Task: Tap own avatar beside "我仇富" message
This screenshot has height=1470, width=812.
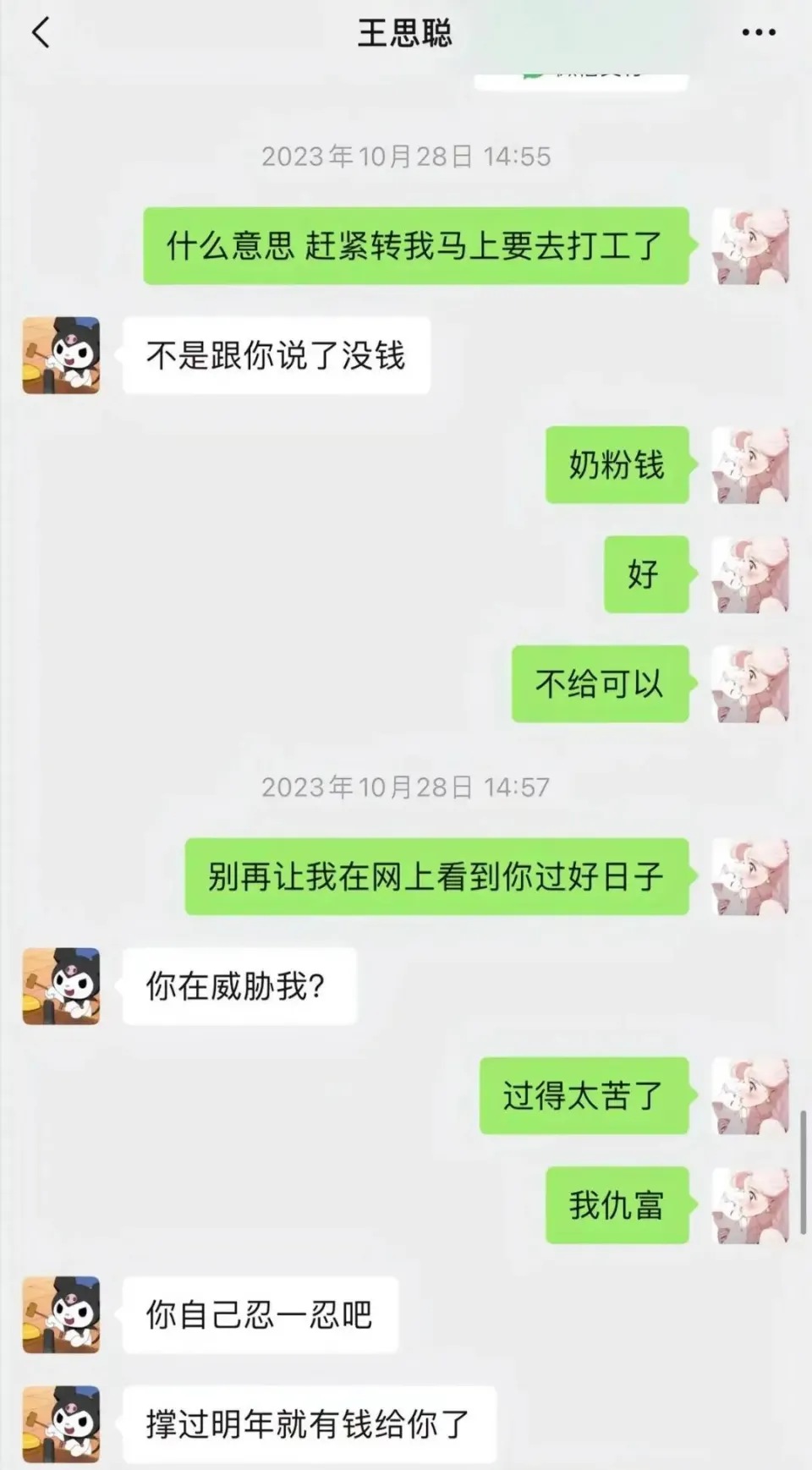Action: coord(750,1205)
